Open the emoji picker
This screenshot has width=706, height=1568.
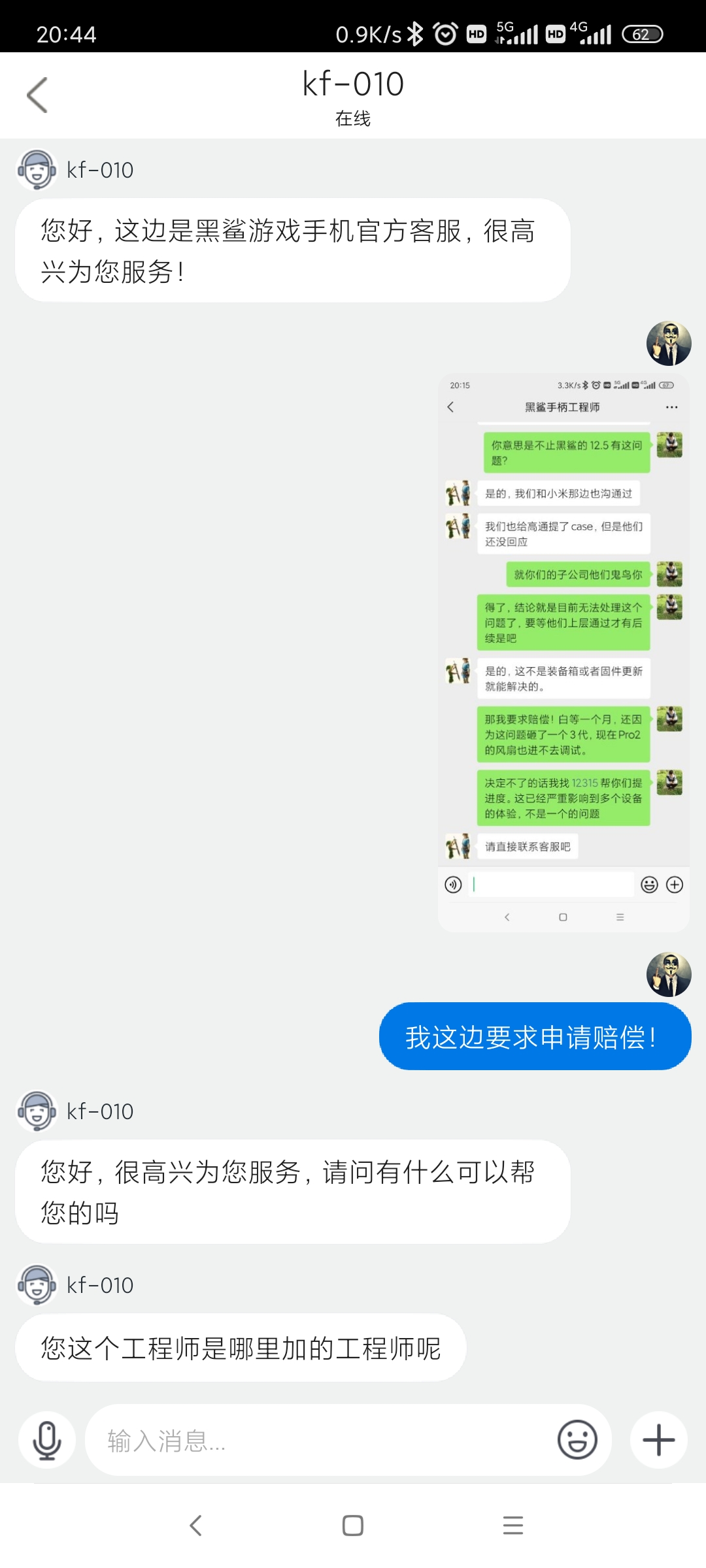pyautogui.click(x=577, y=1440)
